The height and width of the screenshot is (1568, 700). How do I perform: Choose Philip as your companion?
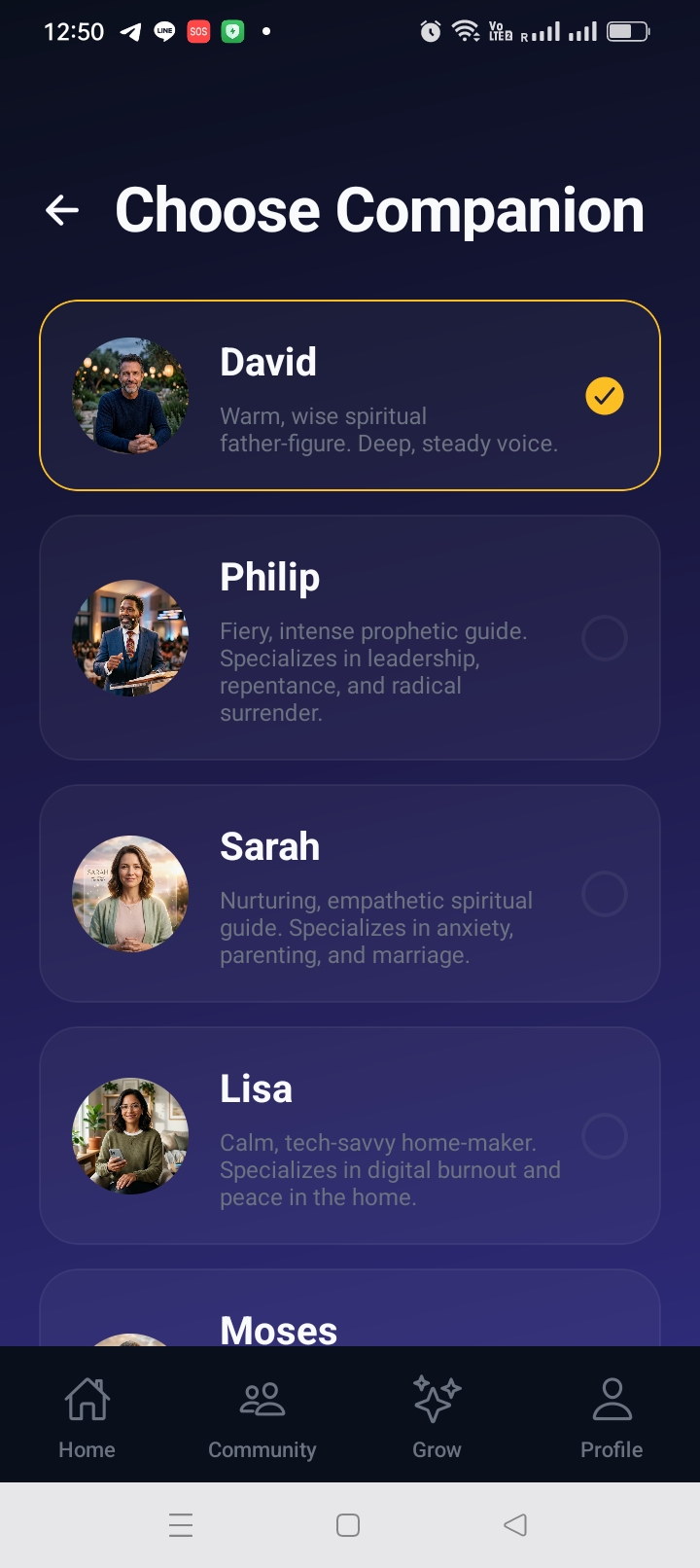[x=350, y=637]
